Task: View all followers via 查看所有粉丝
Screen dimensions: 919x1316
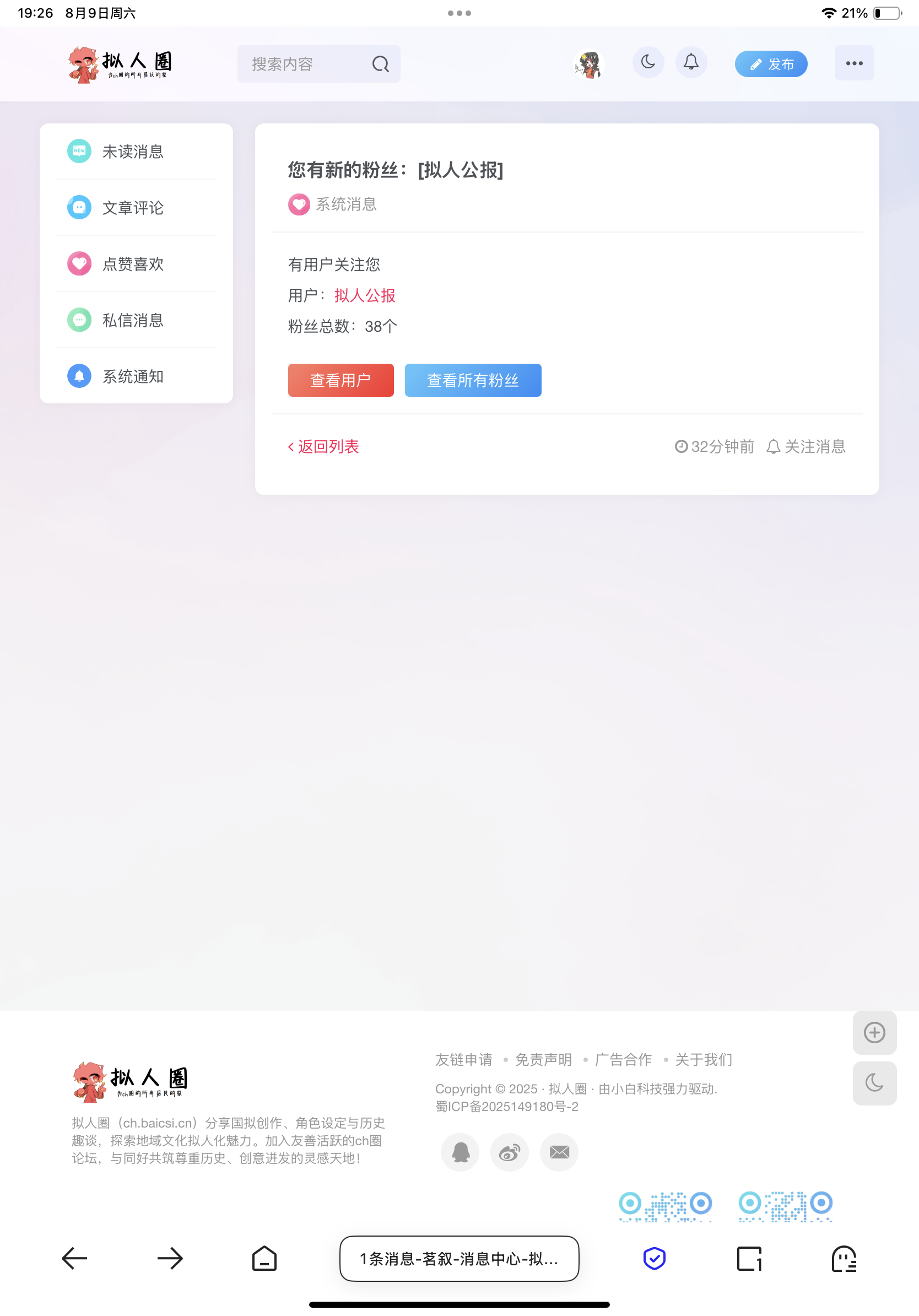Action: tap(473, 380)
